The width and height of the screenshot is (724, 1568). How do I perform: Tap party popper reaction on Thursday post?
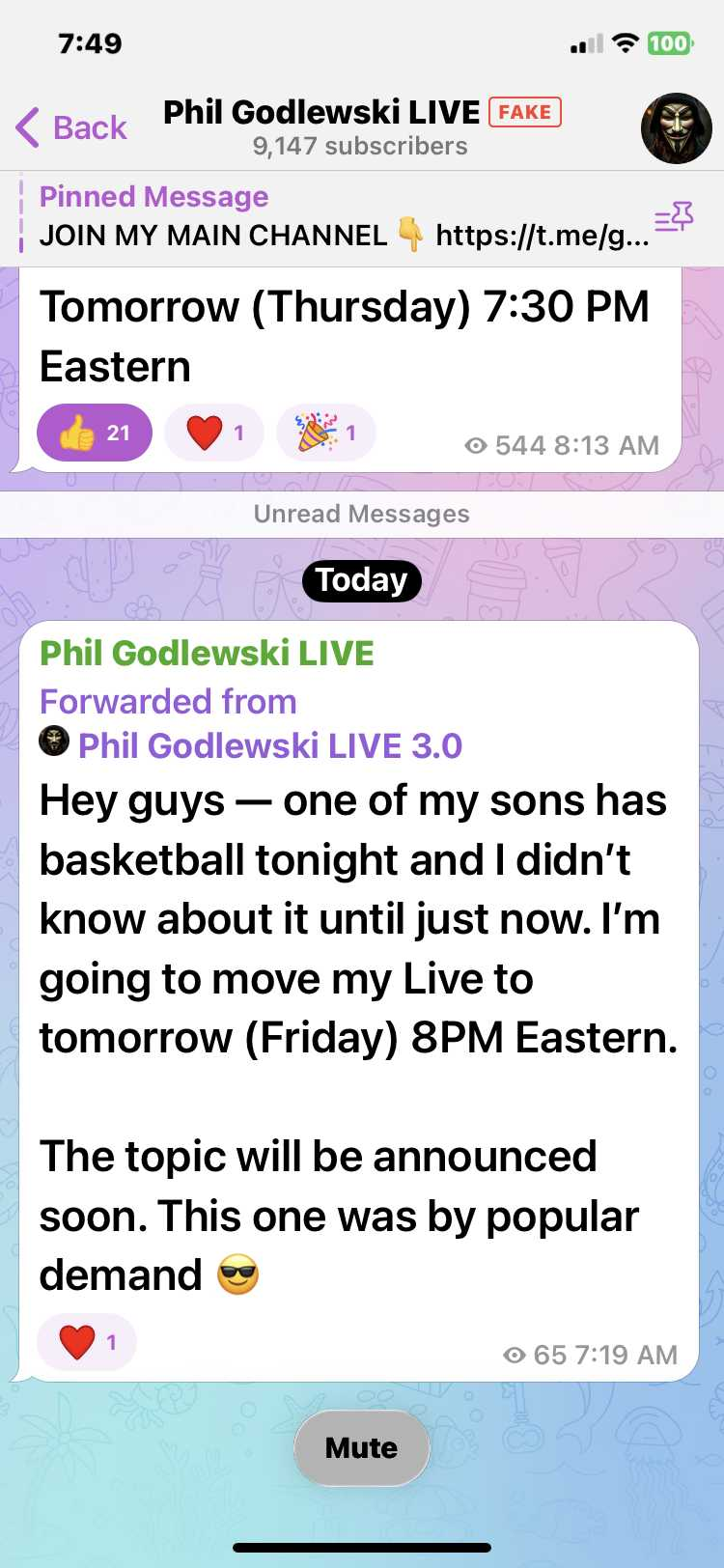pyautogui.click(x=325, y=433)
